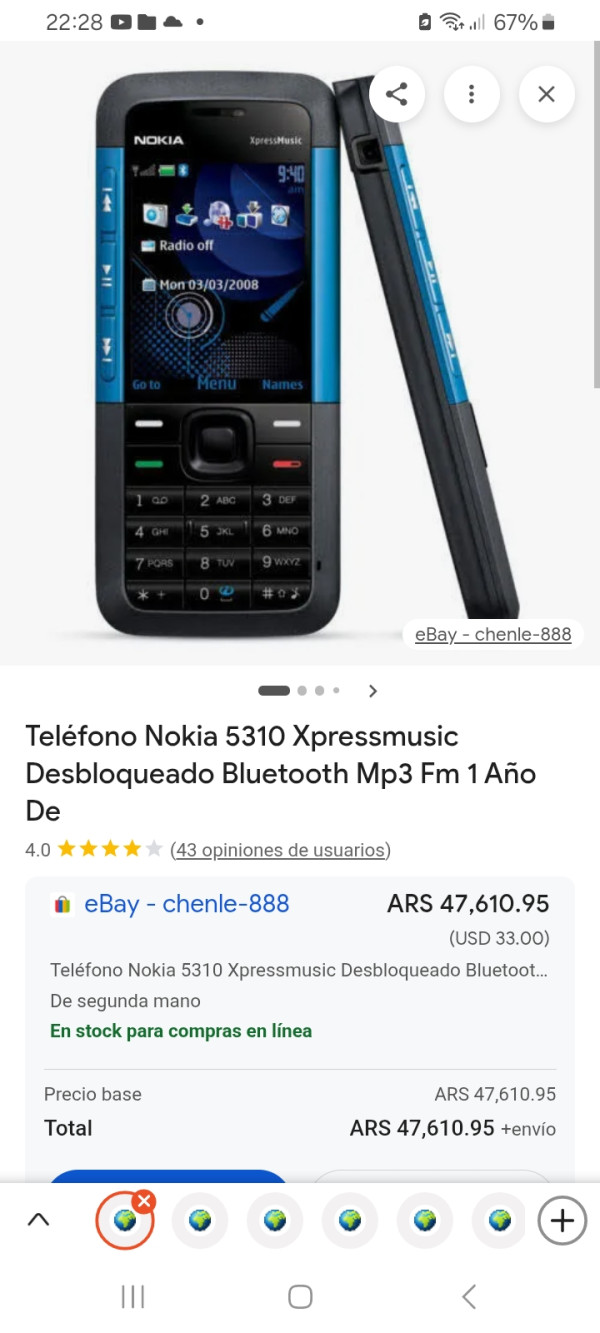Open the three-dot overflow menu
The height and width of the screenshot is (1333, 600).
click(x=471, y=95)
